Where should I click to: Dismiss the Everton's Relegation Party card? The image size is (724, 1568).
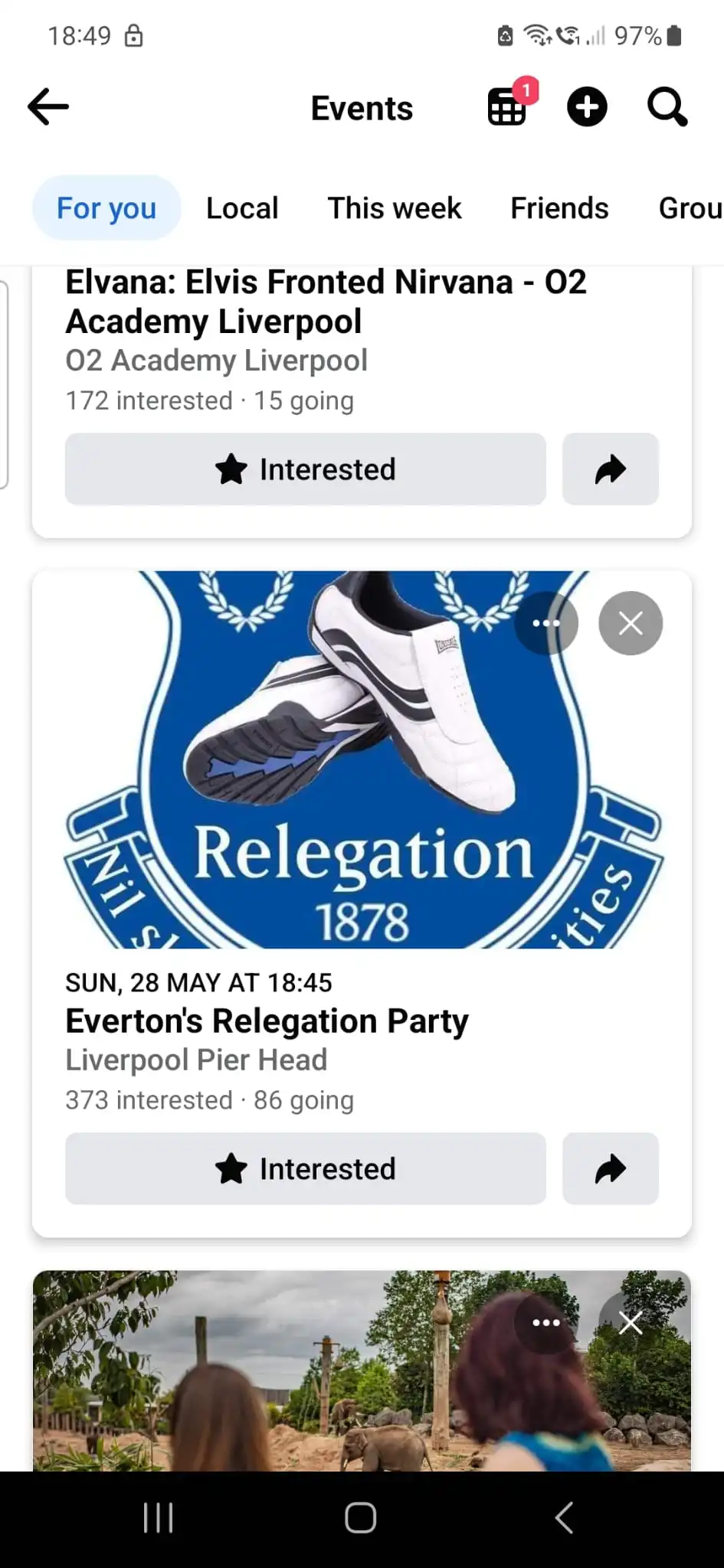(631, 623)
